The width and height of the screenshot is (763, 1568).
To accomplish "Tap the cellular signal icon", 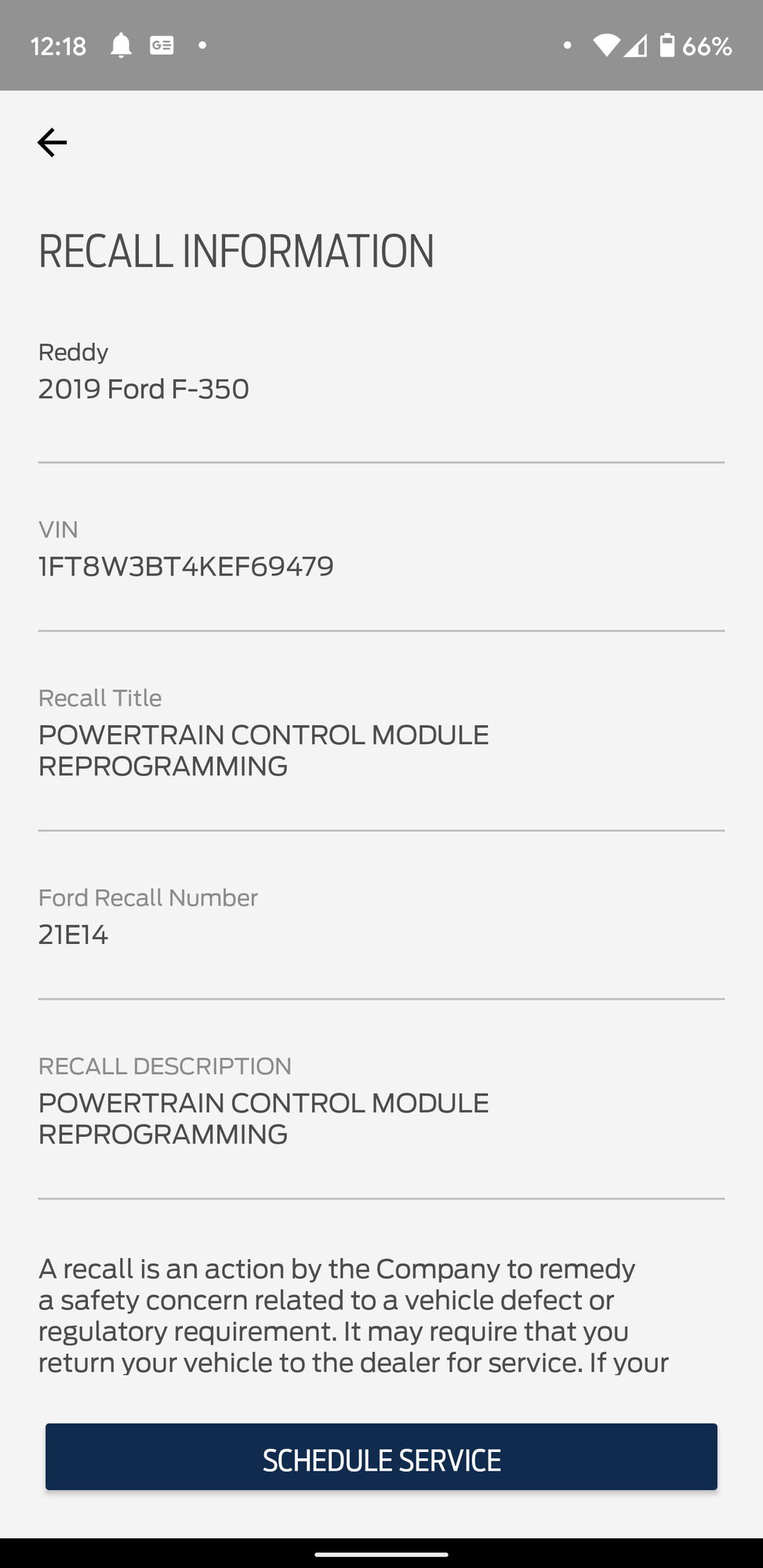I will coord(635,45).
